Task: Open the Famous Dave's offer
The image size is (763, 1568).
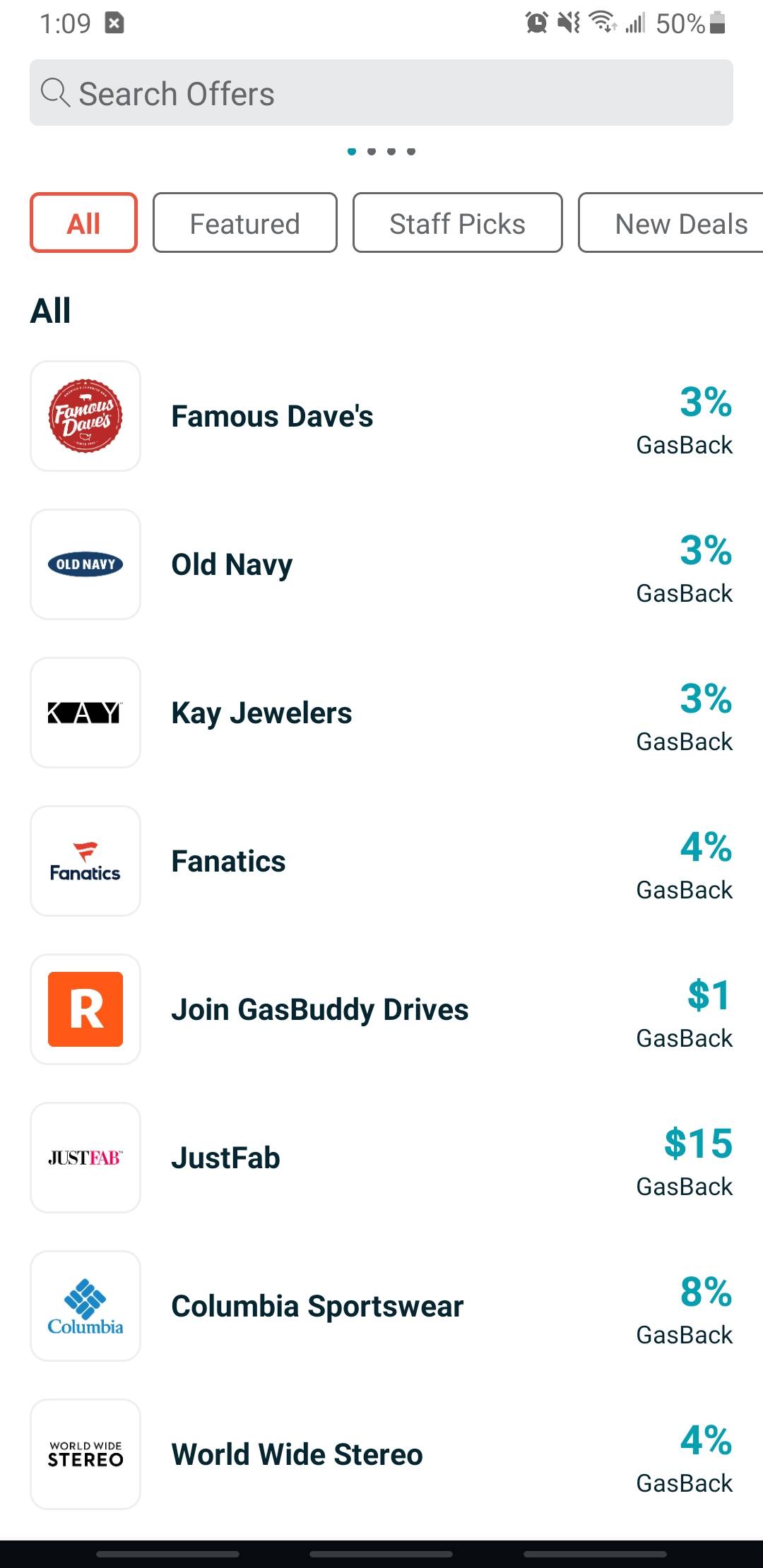Action: click(381, 417)
